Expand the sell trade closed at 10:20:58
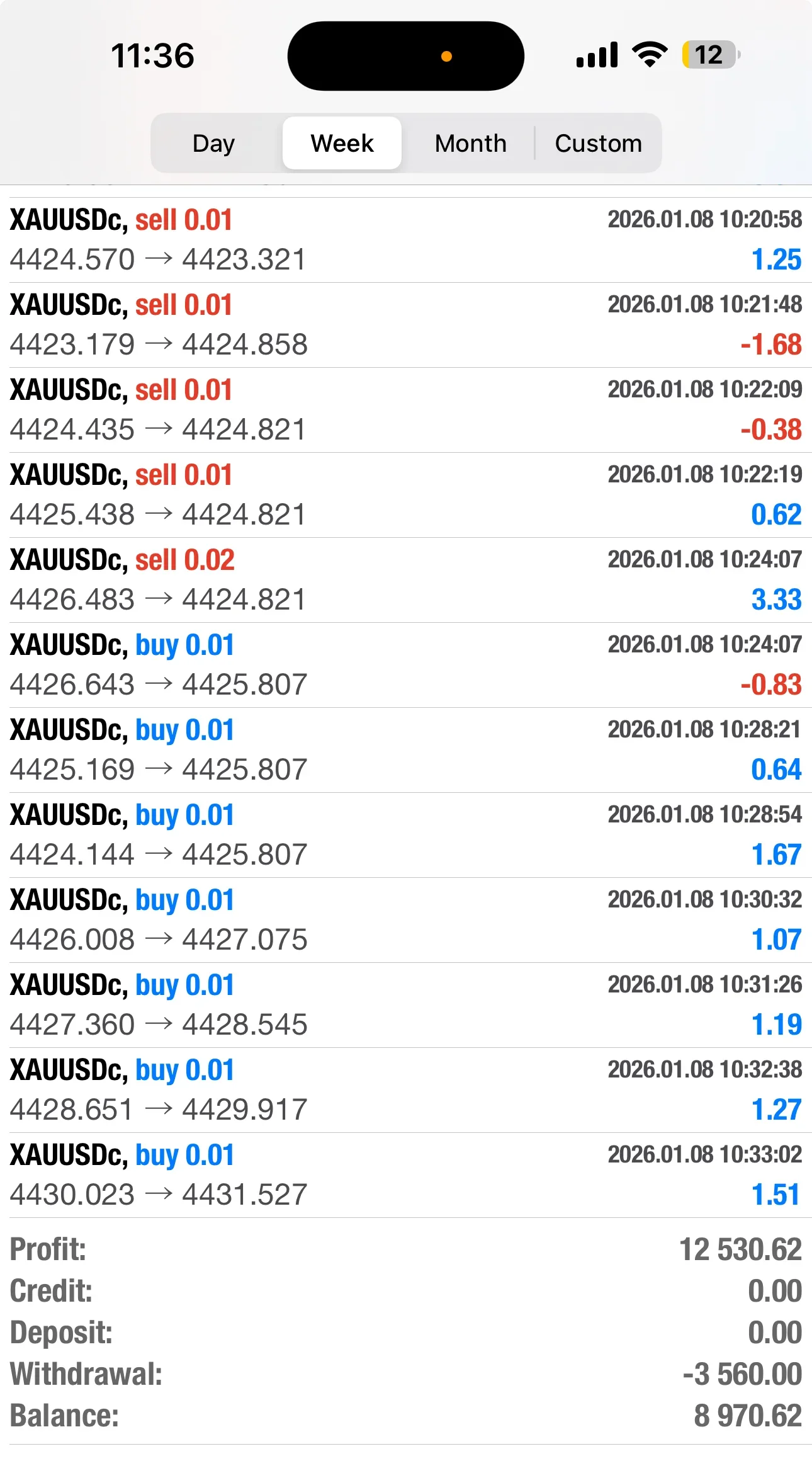 click(405, 240)
